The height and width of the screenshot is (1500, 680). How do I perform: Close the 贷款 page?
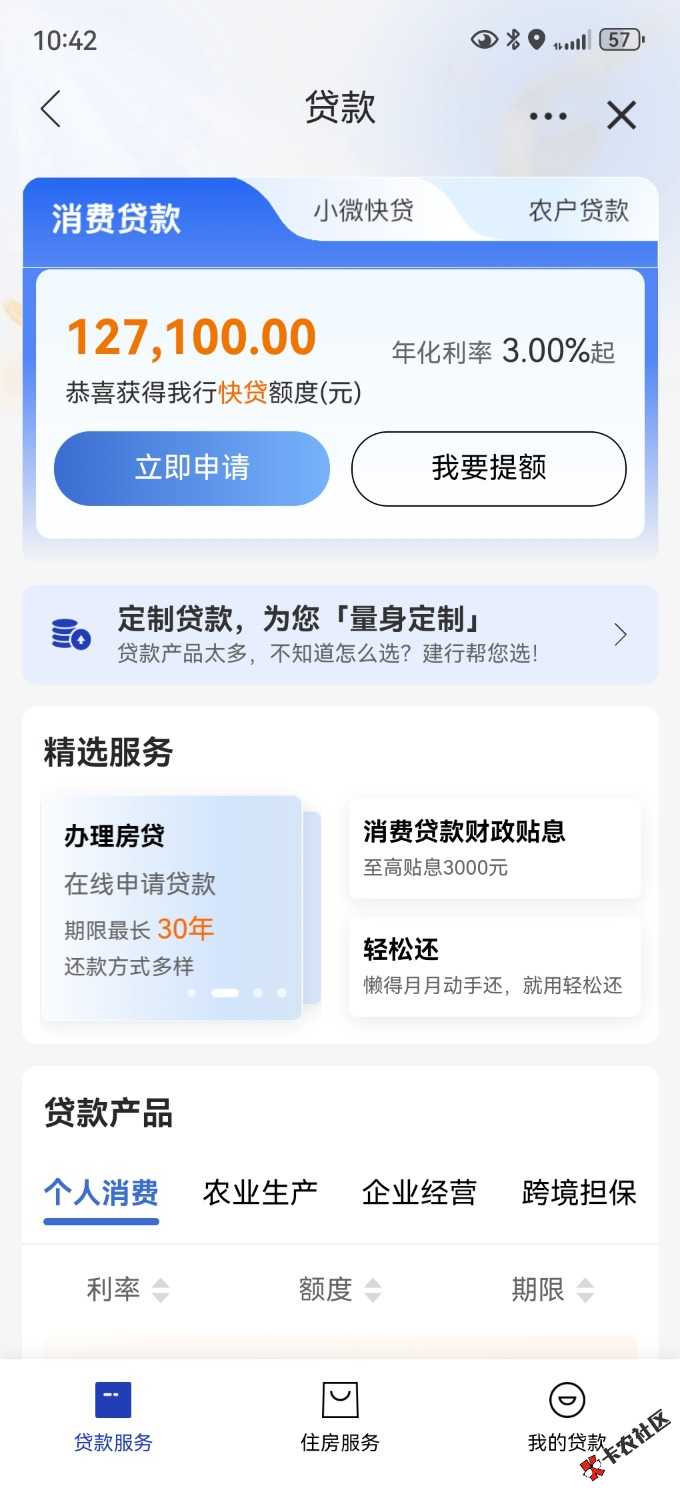coord(621,116)
